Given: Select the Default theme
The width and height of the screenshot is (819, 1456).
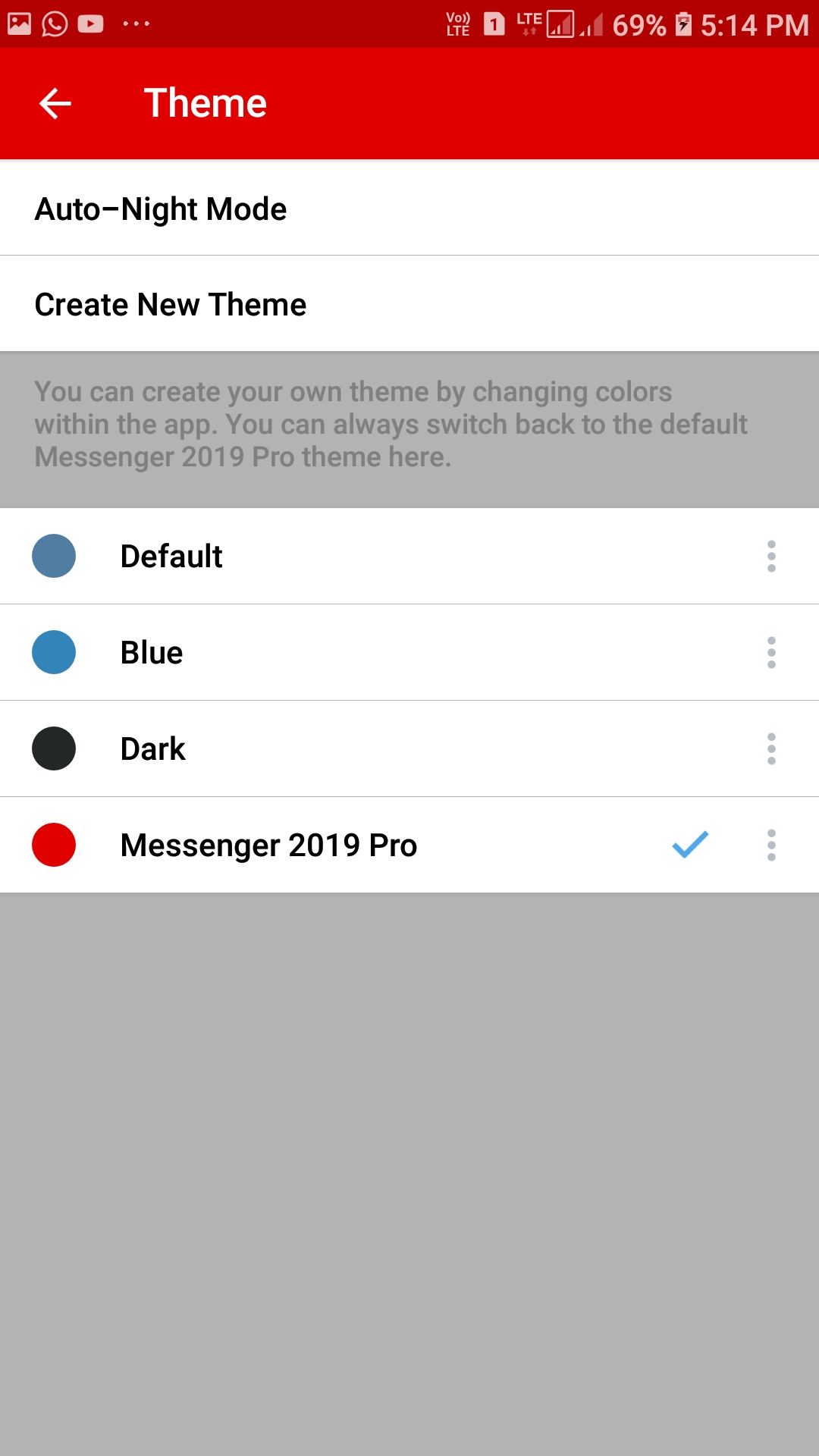Looking at the screenshot, I should (x=303, y=556).
